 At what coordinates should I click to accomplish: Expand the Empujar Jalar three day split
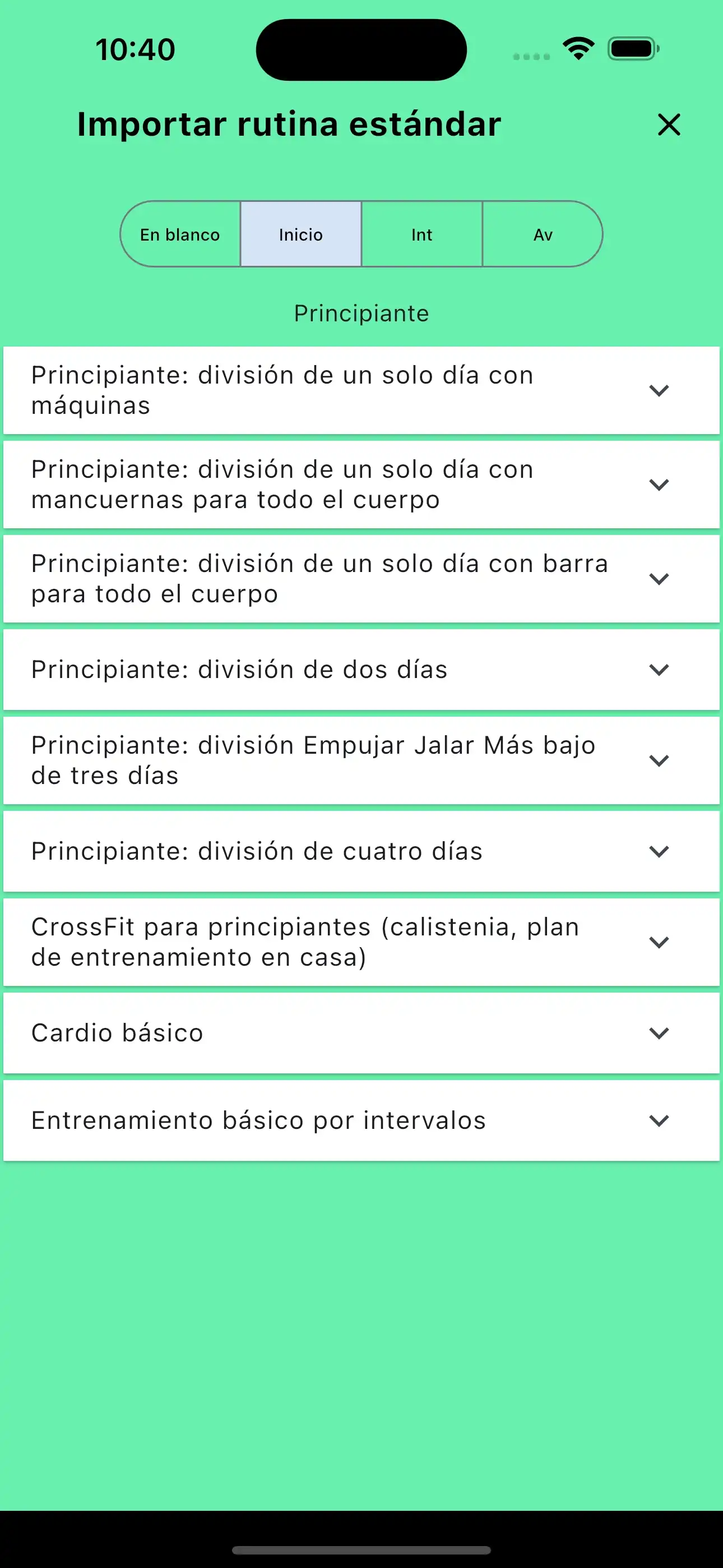(659, 760)
